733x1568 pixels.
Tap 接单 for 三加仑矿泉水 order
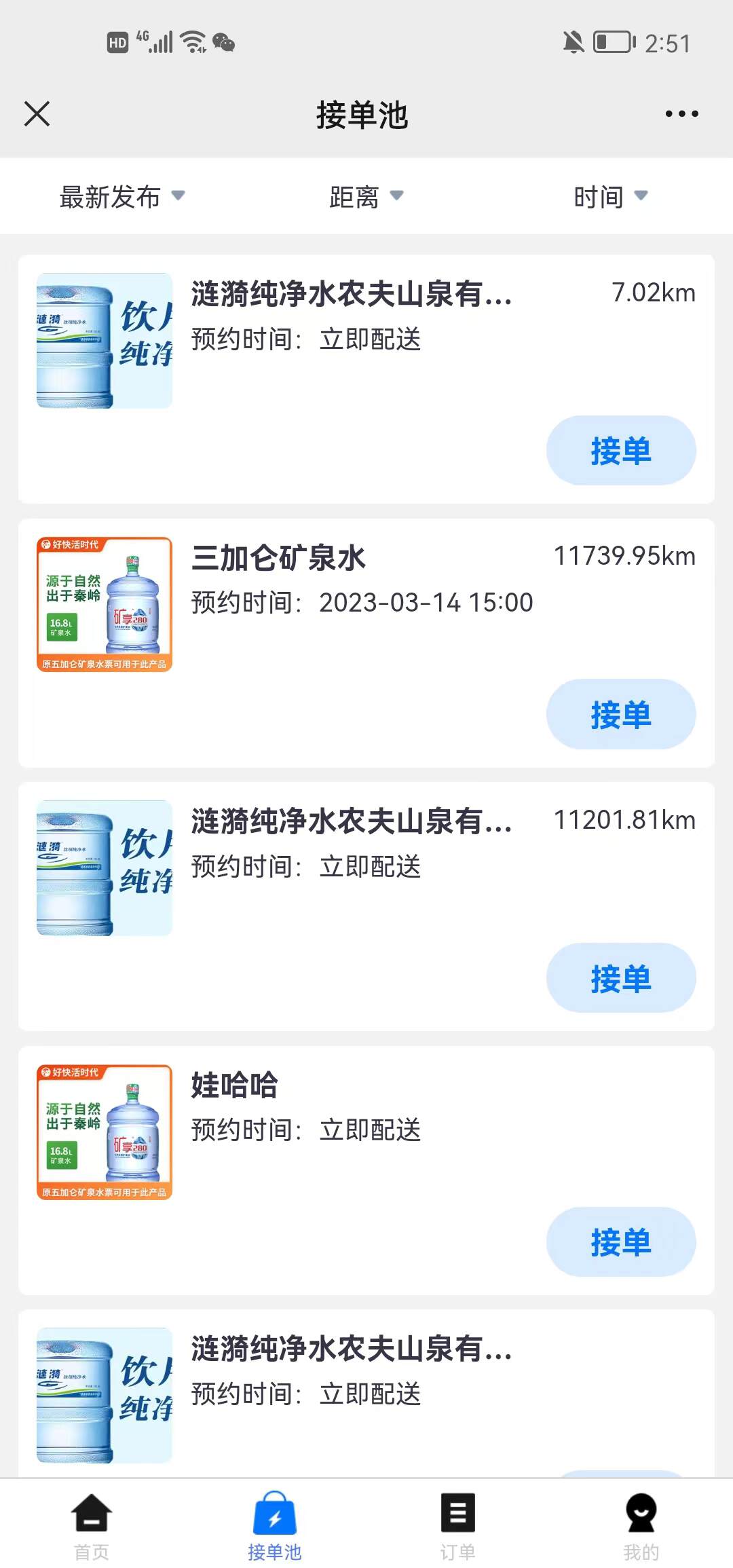[620, 714]
